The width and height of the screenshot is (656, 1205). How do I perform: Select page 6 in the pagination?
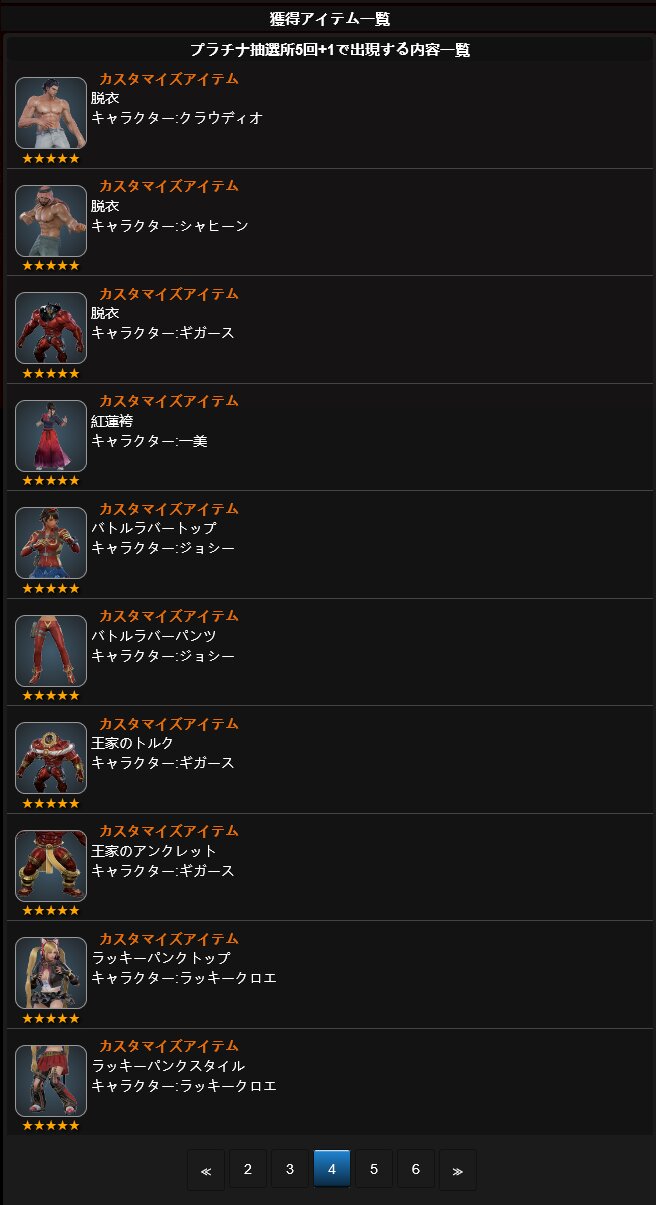416,1169
